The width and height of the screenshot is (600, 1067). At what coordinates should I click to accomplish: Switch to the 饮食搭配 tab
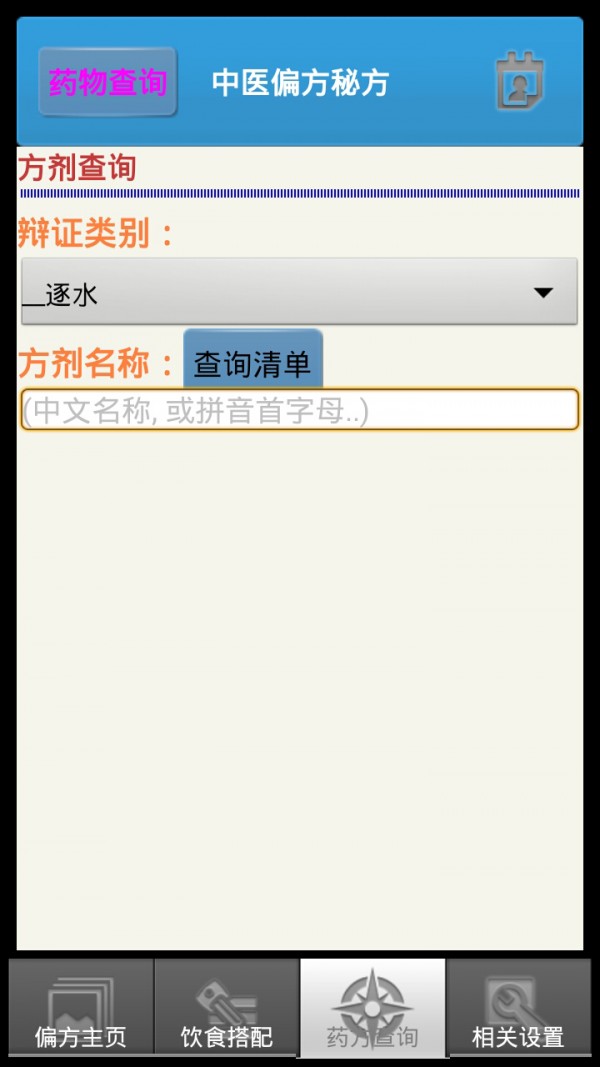(227, 1008)
